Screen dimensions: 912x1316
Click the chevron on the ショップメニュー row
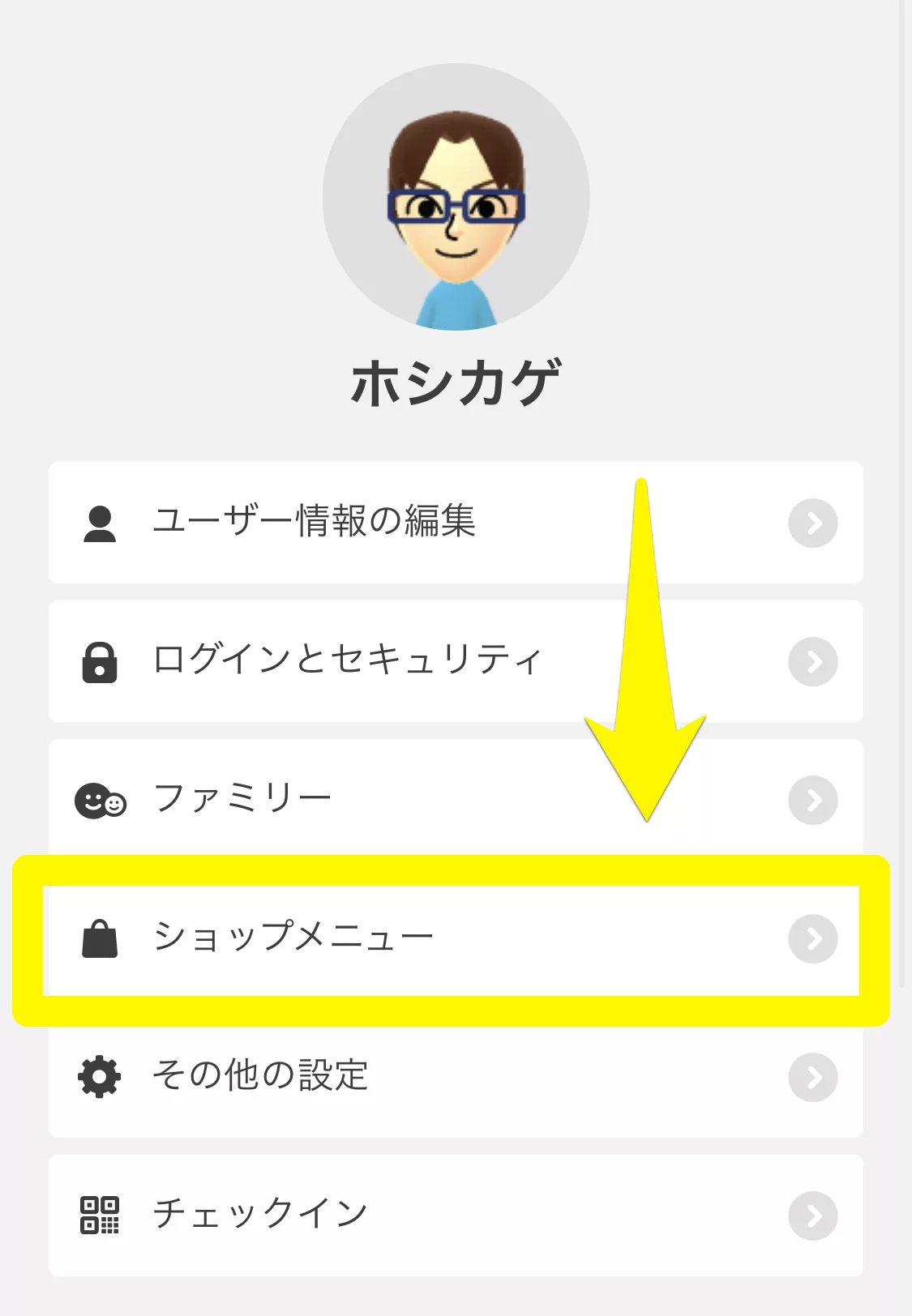pyautogui.click(x=813, y=938)
